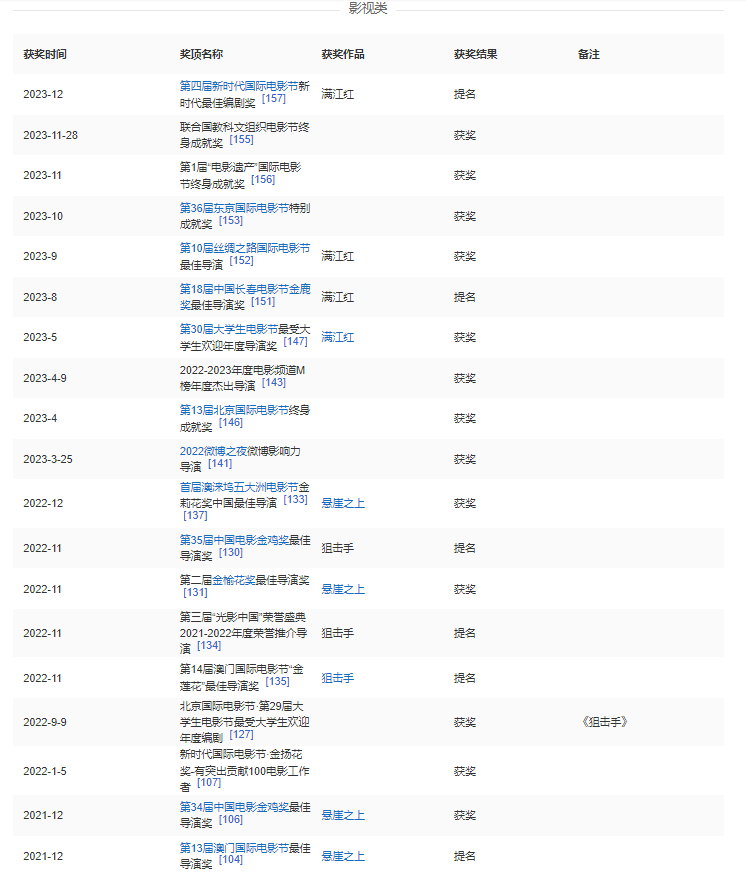
Task: View citation [127] reference
Action: click(241, 734)
